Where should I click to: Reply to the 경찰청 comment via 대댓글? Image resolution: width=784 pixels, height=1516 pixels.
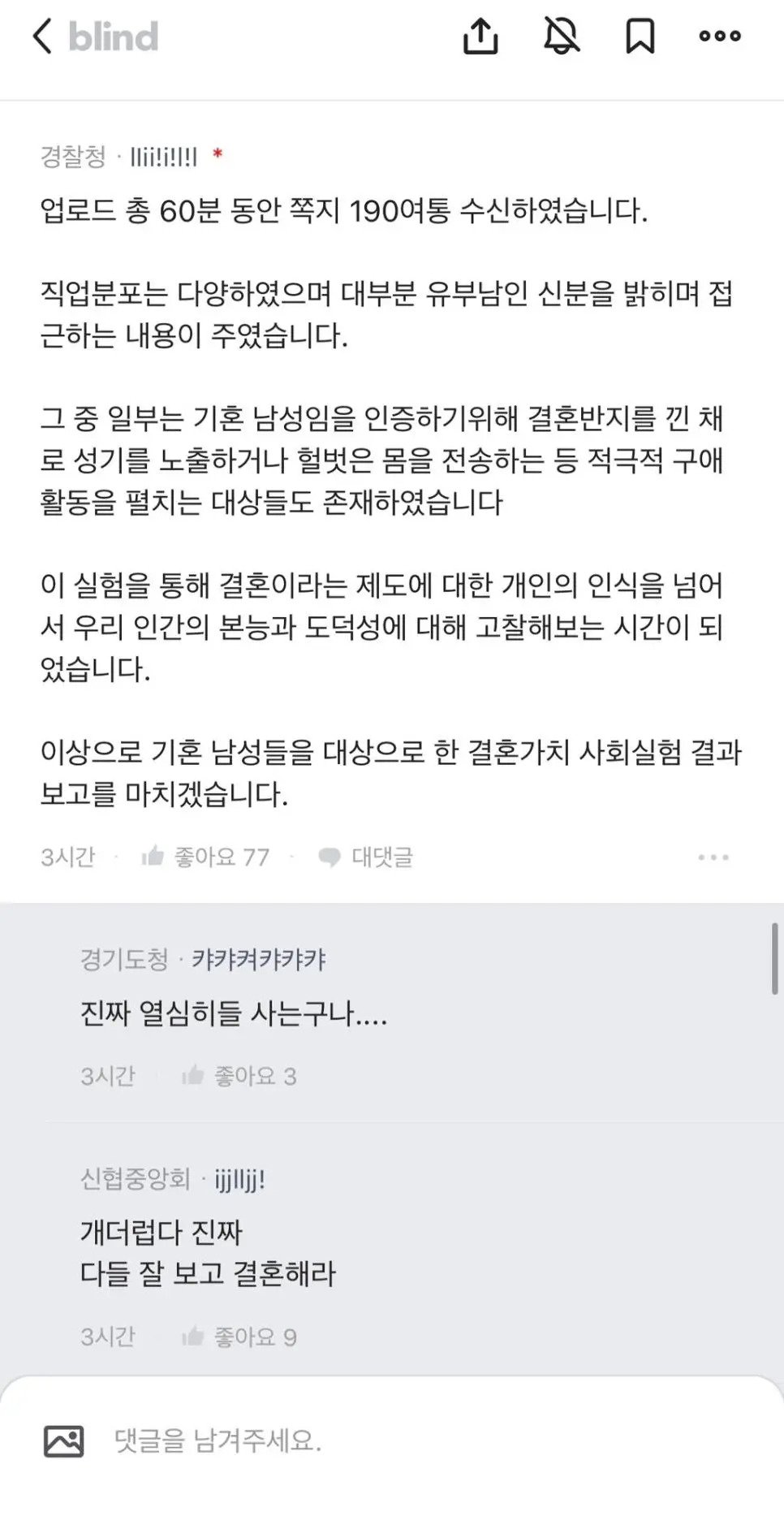click(x=366, y=857)
